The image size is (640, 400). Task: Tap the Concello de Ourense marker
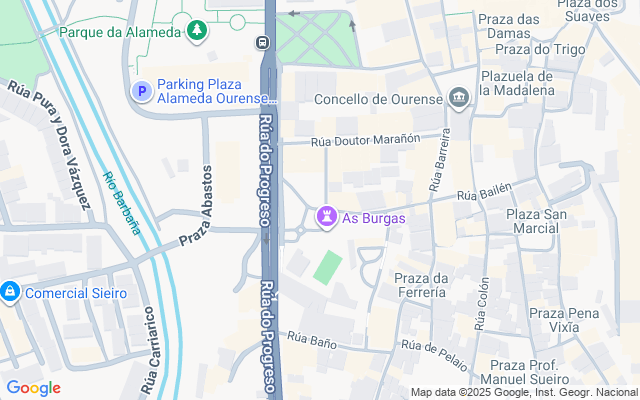tap(459, 98)
